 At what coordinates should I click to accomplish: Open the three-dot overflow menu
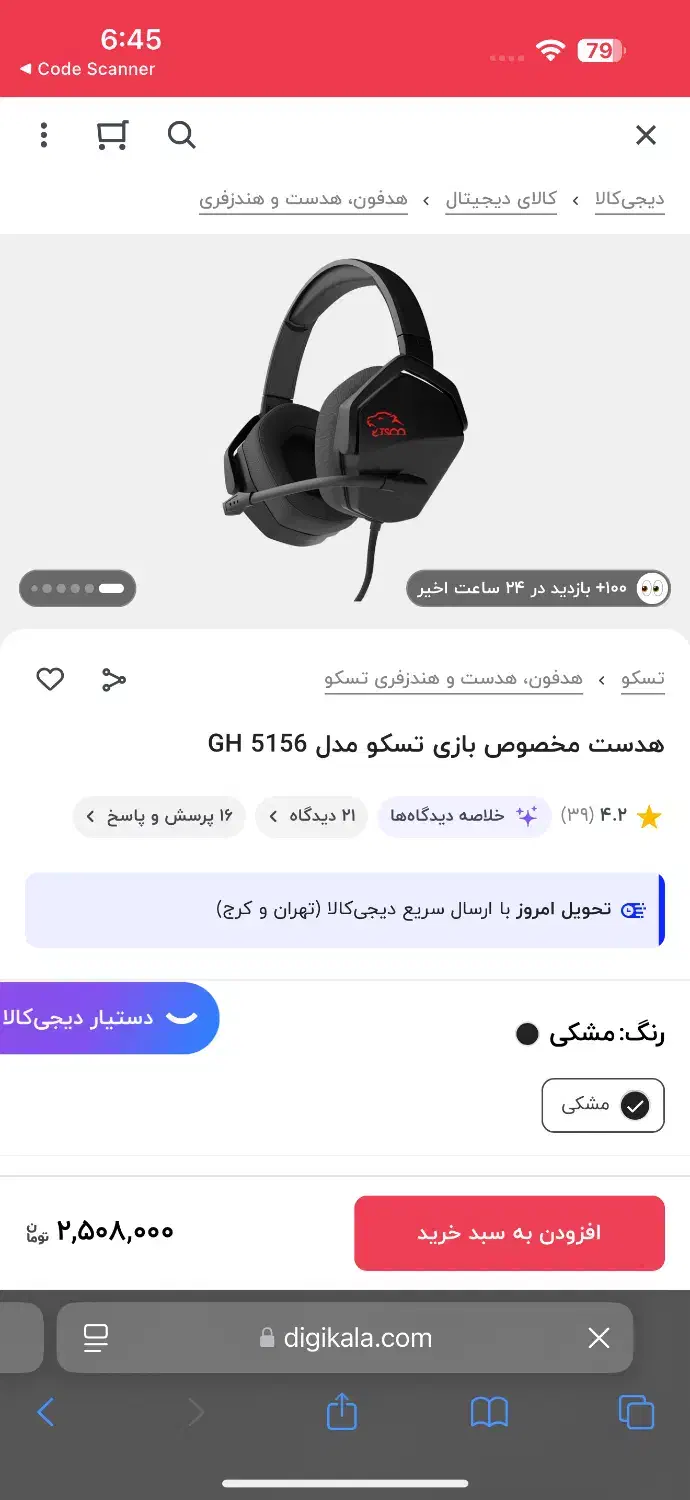coord(43,135)
